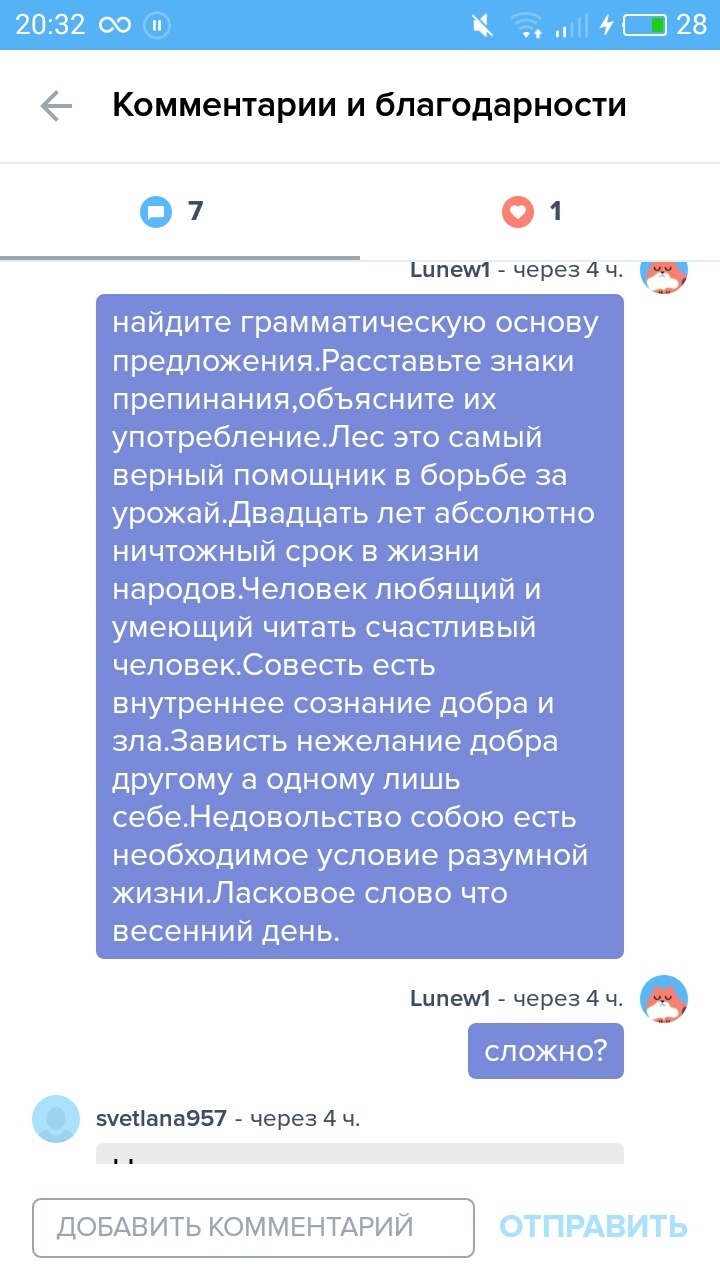The width and height of the screenshot is (720, 1280).
Task: Open Lunew1's avatar next to "сложно?"
Action: tap(664, 999)
